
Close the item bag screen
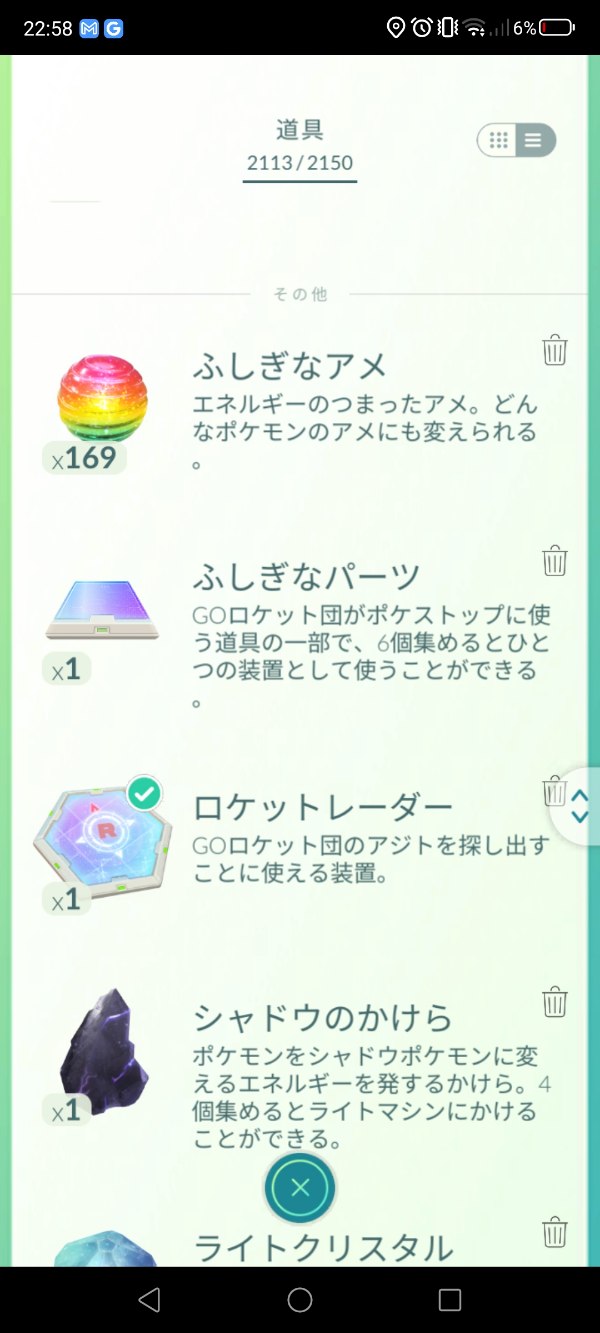pyautogui.click(x=300, y=1188)
